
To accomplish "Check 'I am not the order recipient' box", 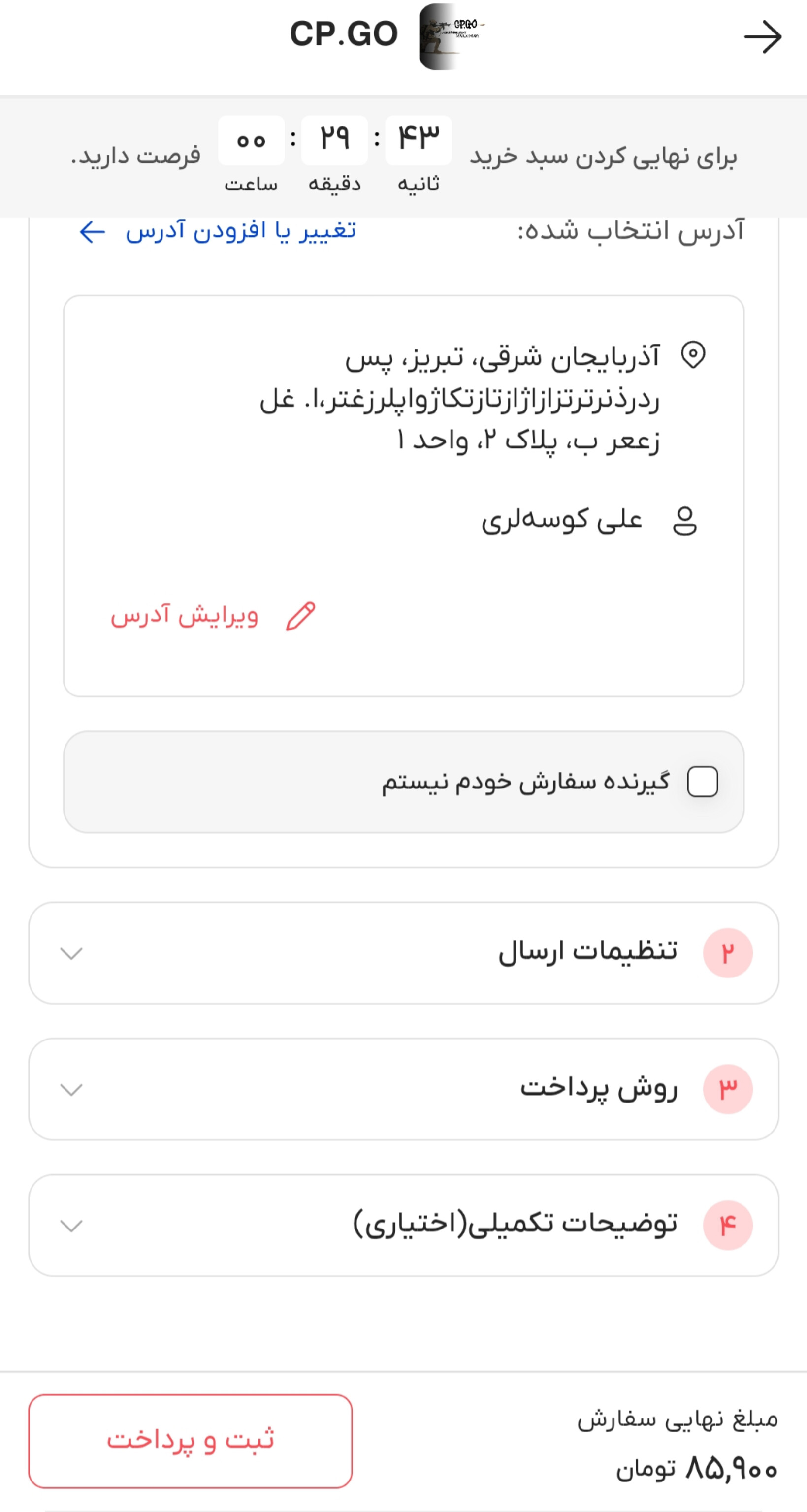I will (x=703, y=782).
